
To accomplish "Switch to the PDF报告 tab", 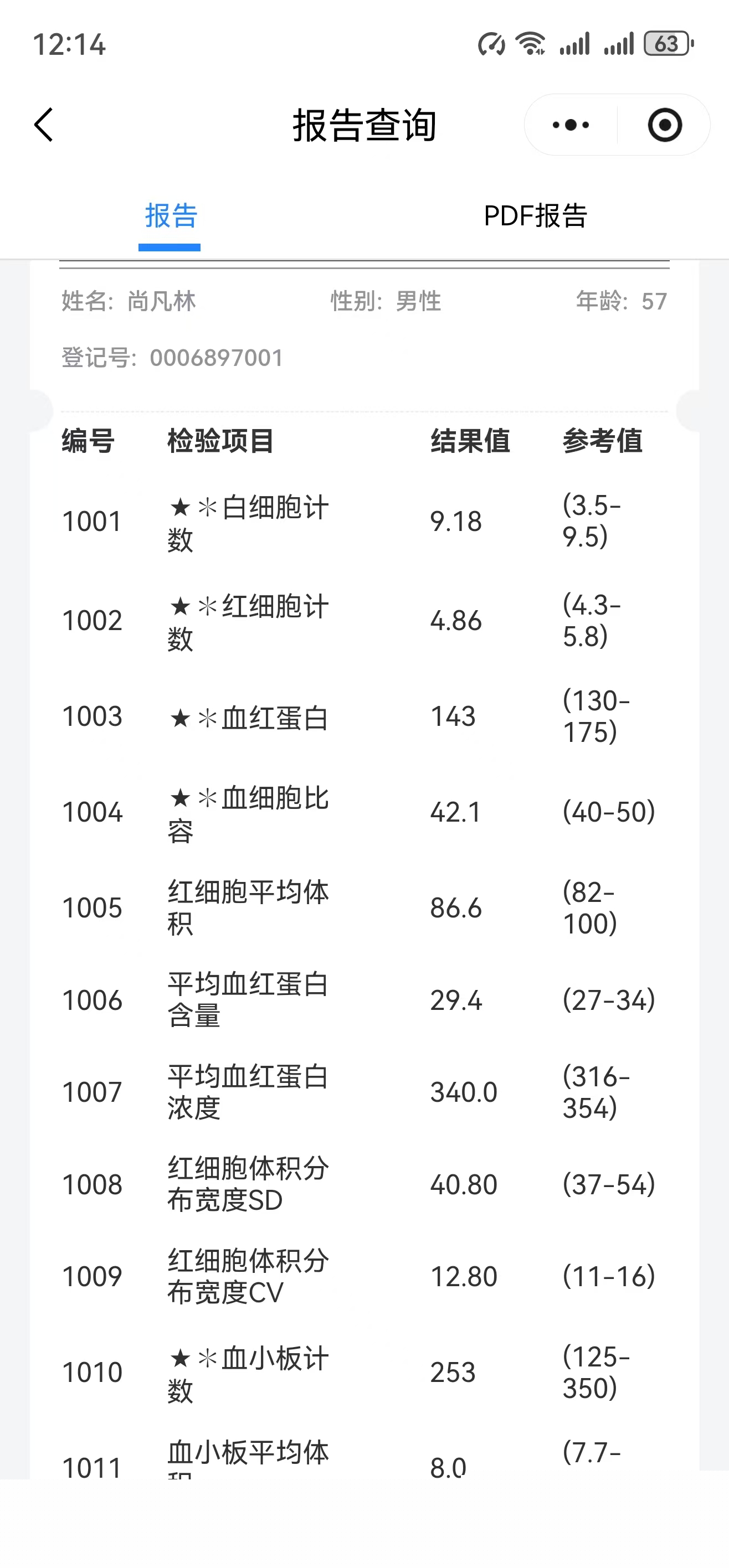I will pos(535,216).
